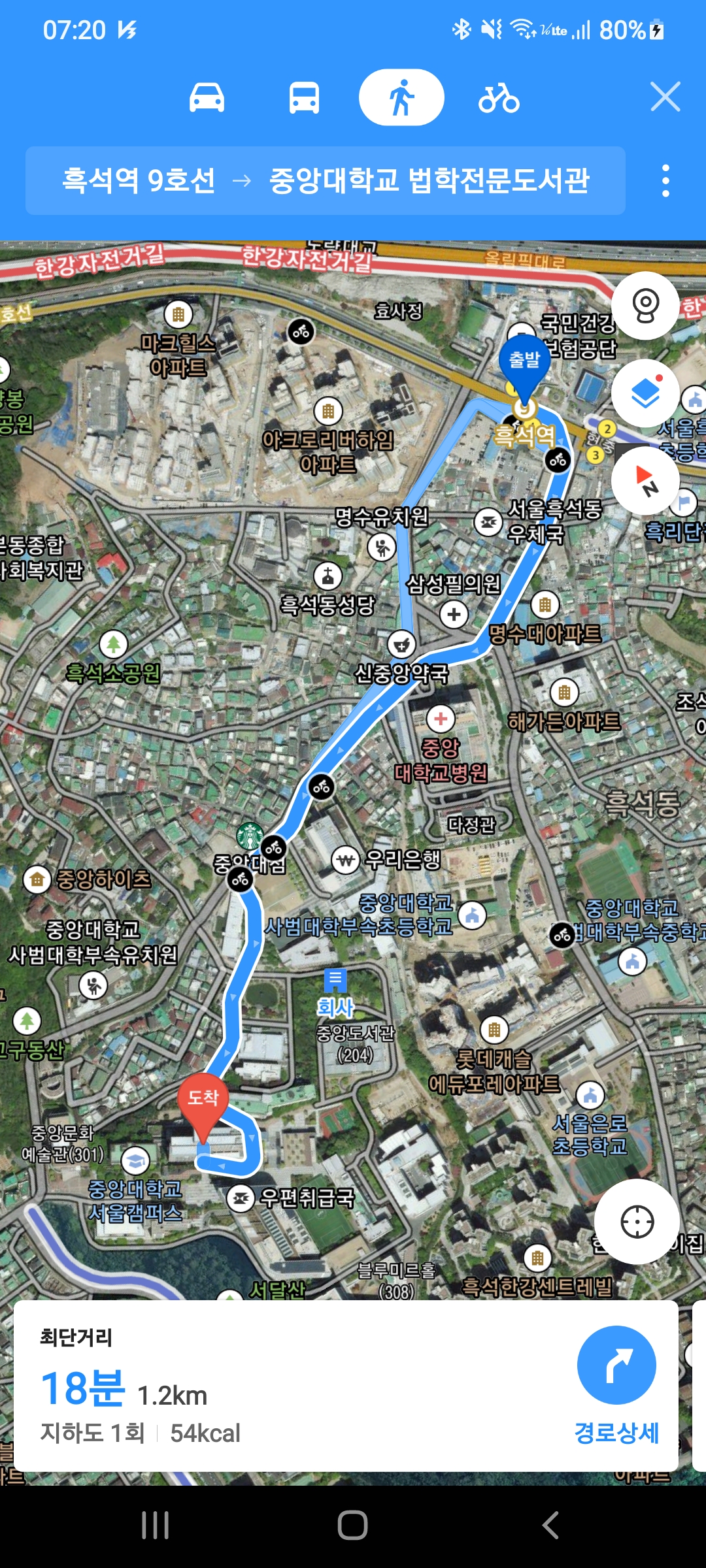Center map on my current location
This screenshot has width=706, height=1568.
click(x=637, y=1222)
